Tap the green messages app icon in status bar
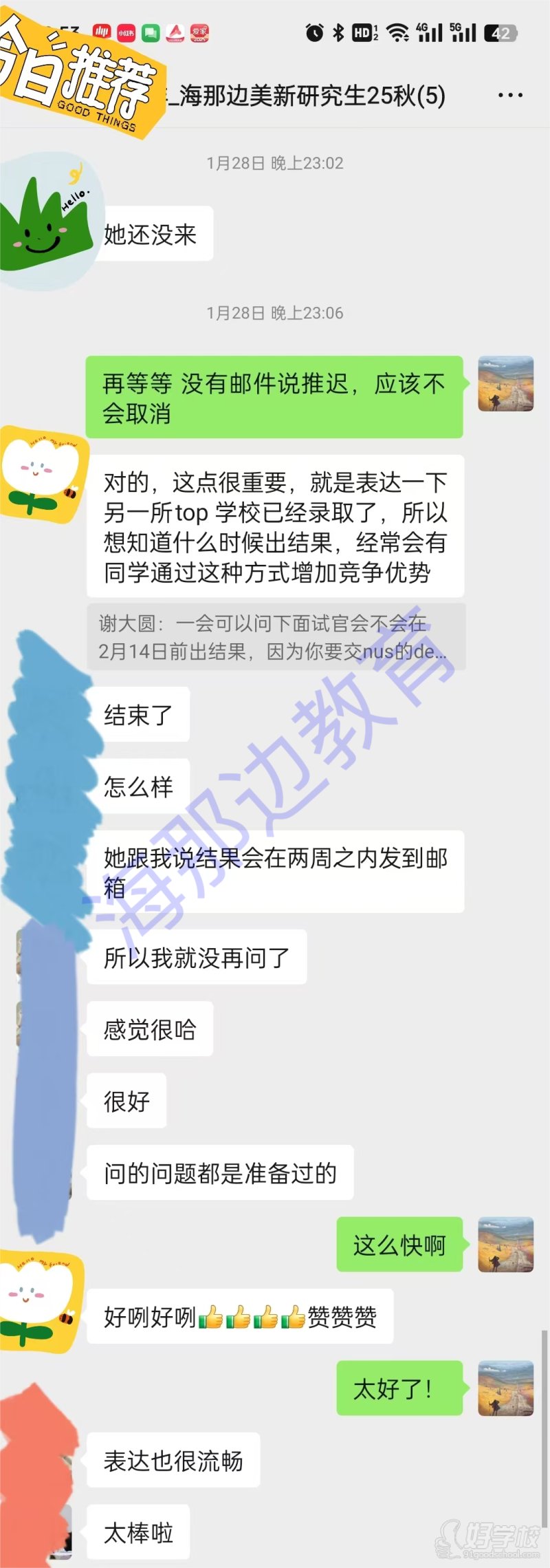 [x=148, y=32]
